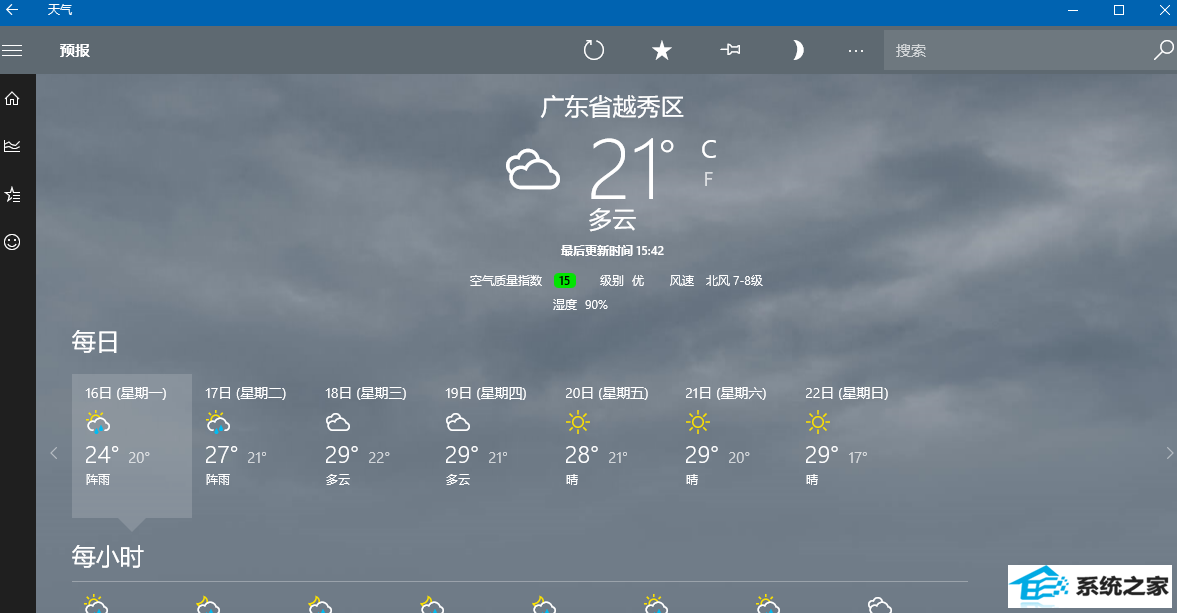Tap the search location field
Viewport: 1177px width, 613px height.
pos(1015,50)
